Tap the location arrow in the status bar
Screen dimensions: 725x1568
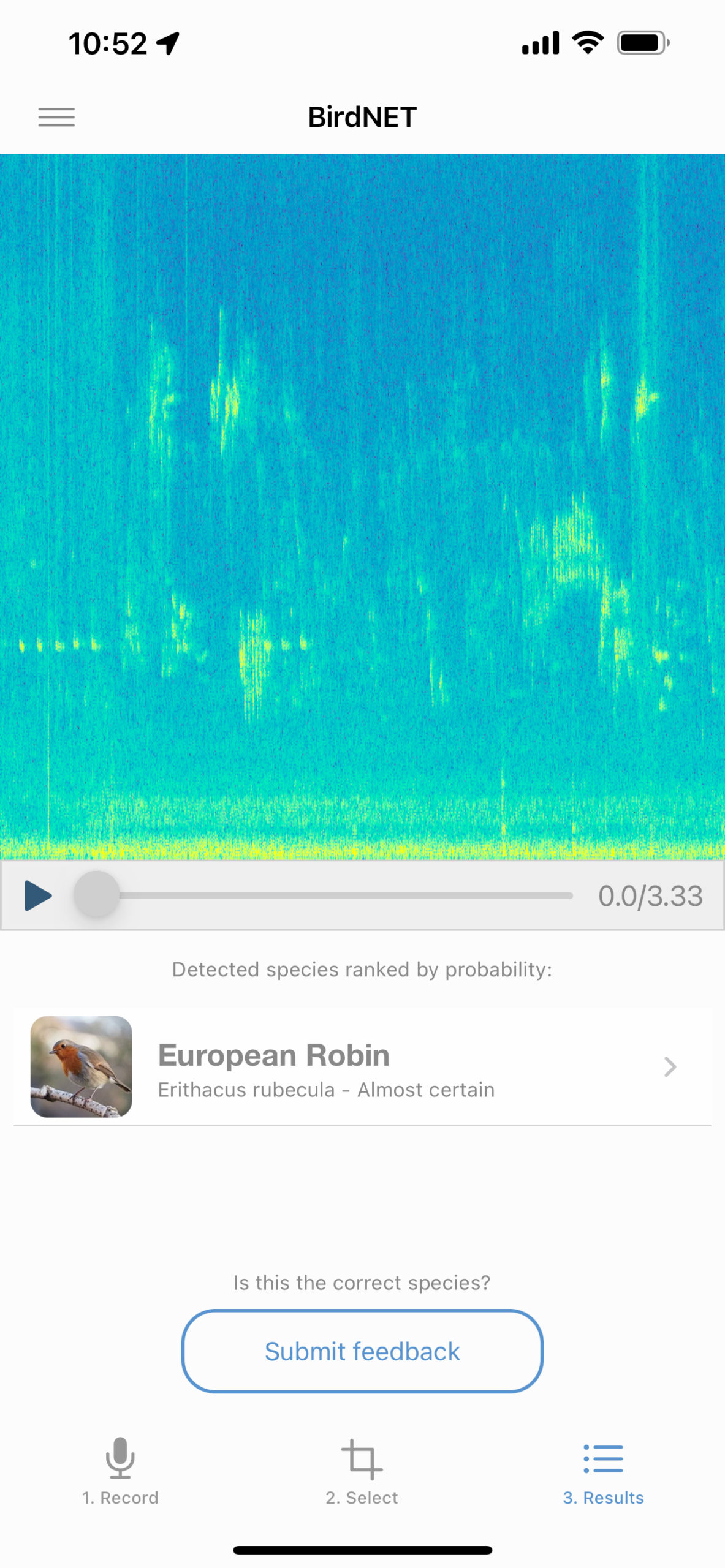(167, 42)
